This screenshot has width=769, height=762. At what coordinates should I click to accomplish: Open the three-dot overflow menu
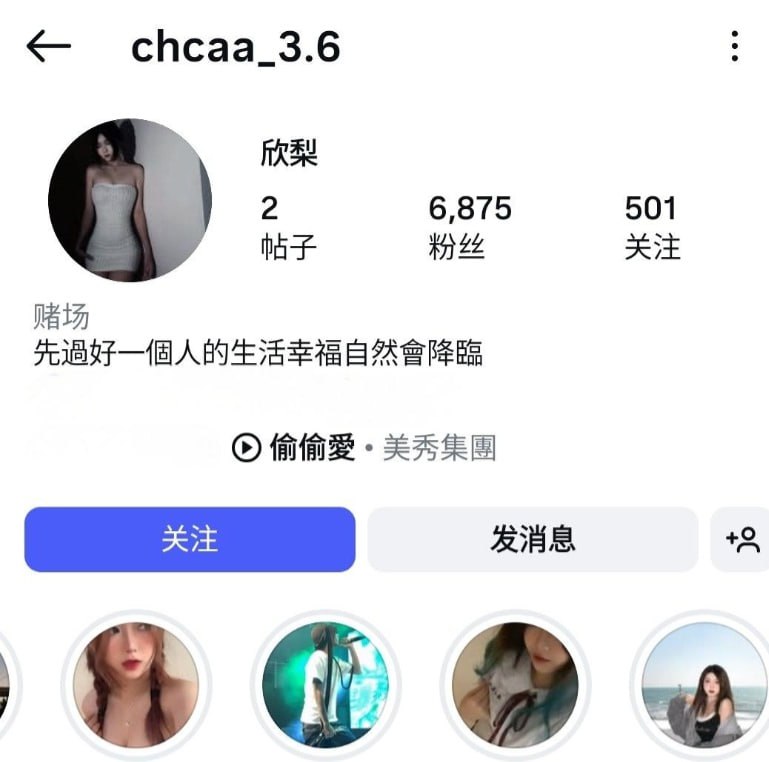pos(735,46)
